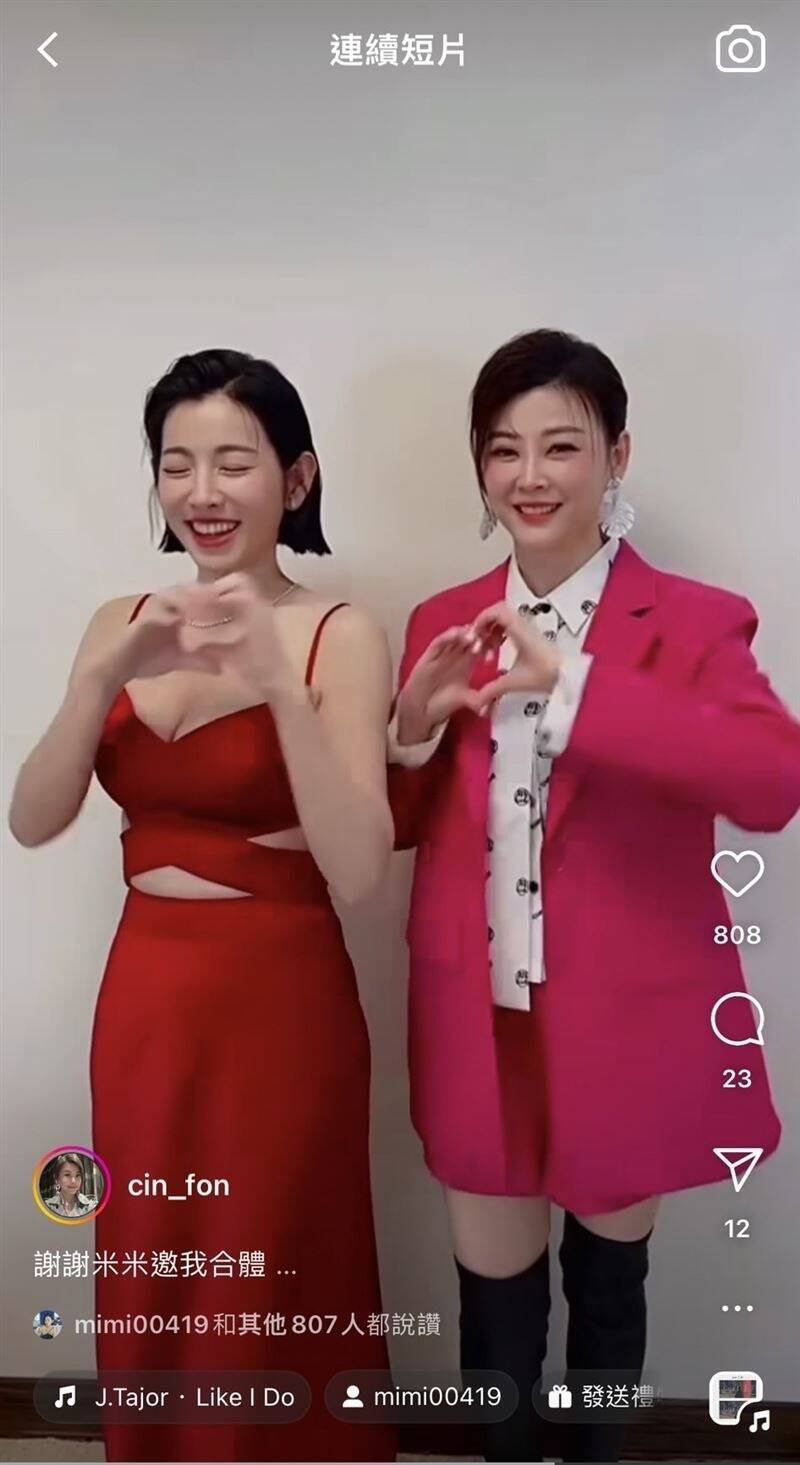View the list of people who liked

pyautogui.click(x=256, y=1325)
